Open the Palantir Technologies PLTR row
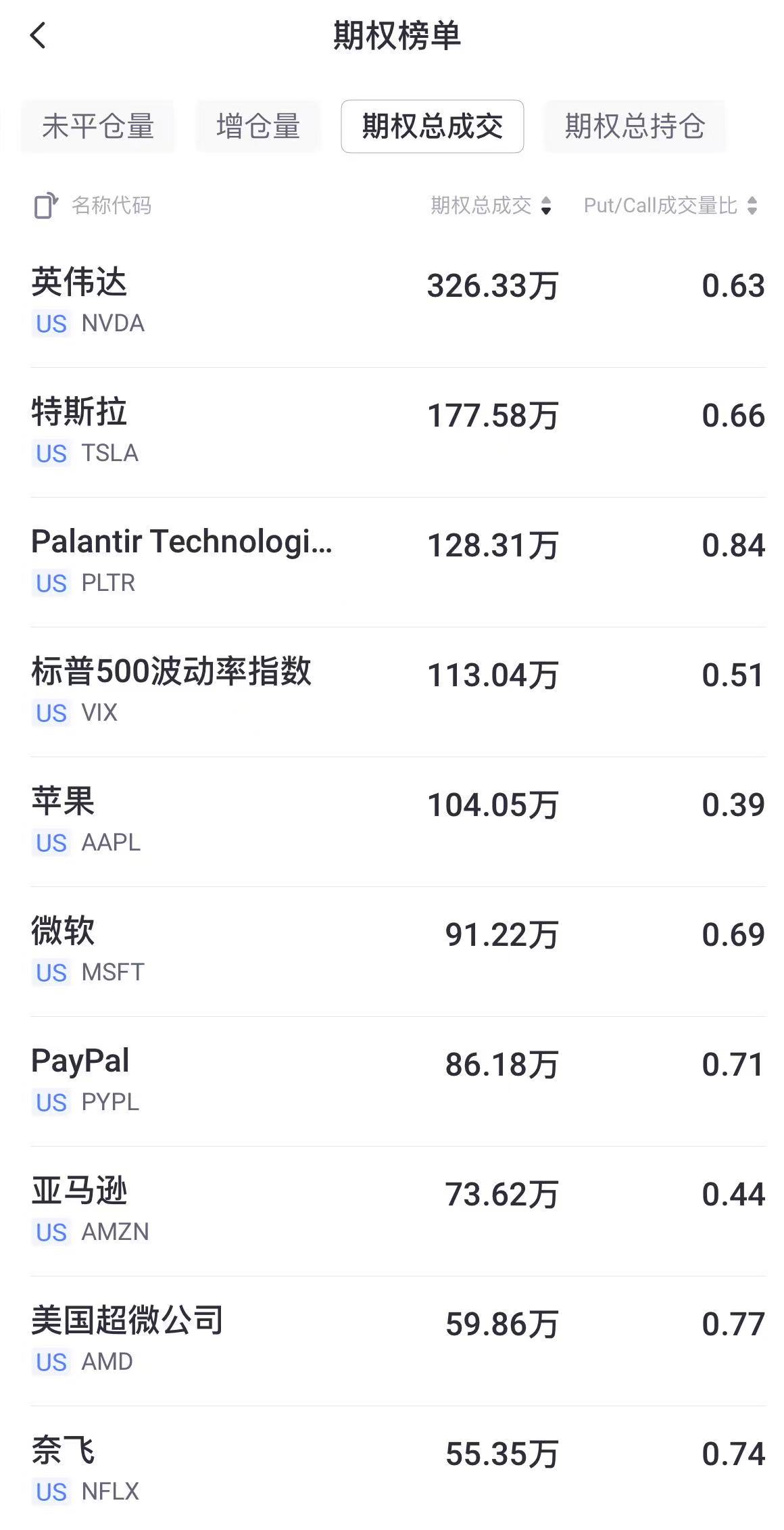 392,561
